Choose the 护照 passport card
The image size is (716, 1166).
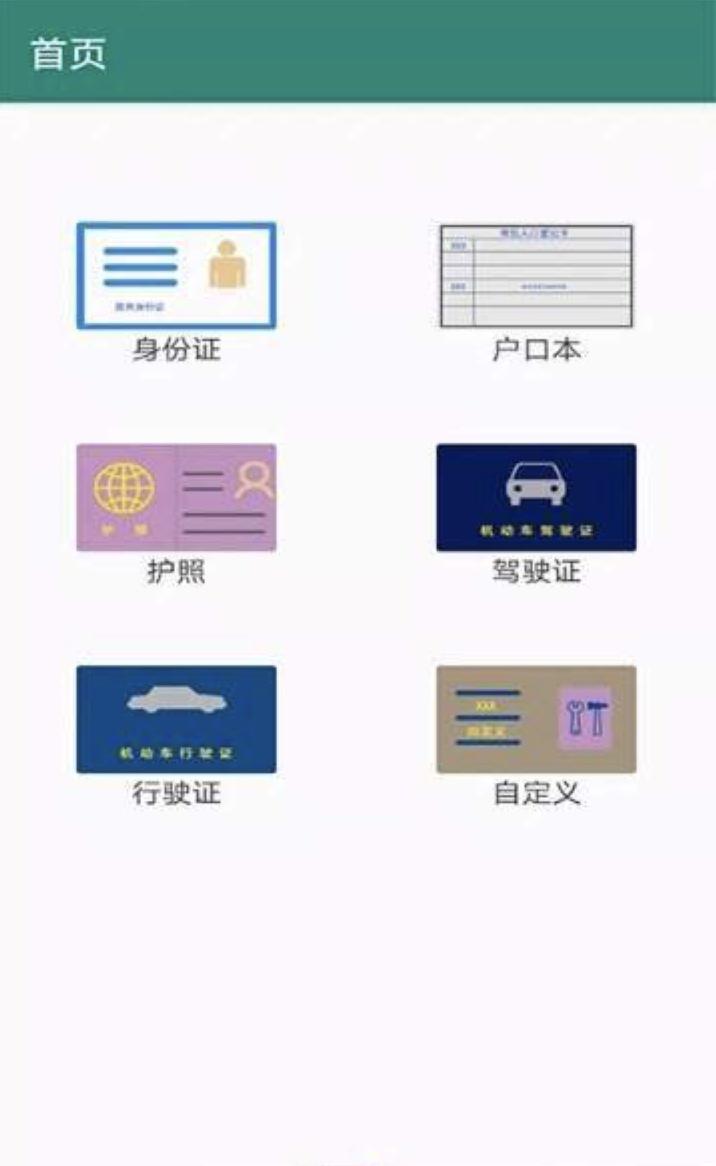click(176, 498)
